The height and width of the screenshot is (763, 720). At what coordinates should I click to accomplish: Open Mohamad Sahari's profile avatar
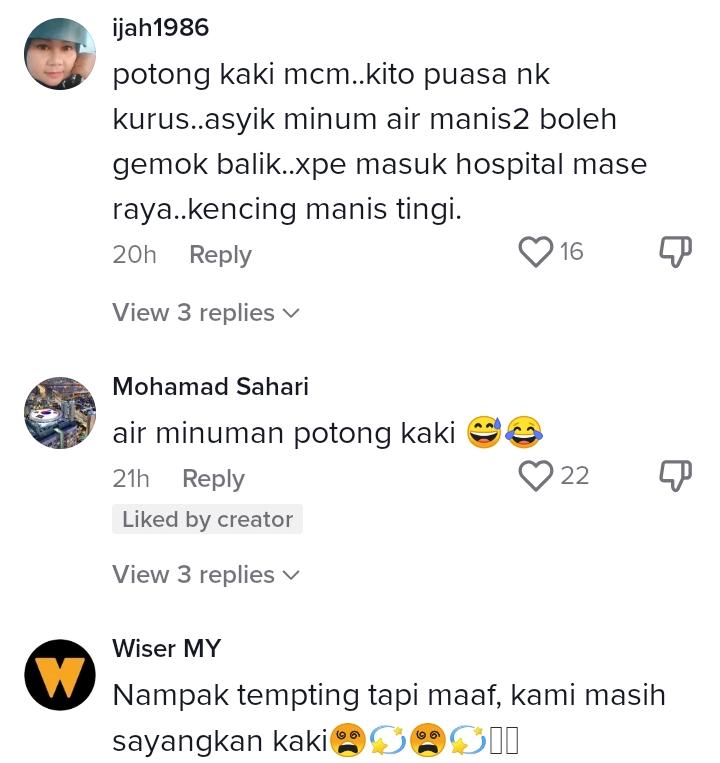59,413
